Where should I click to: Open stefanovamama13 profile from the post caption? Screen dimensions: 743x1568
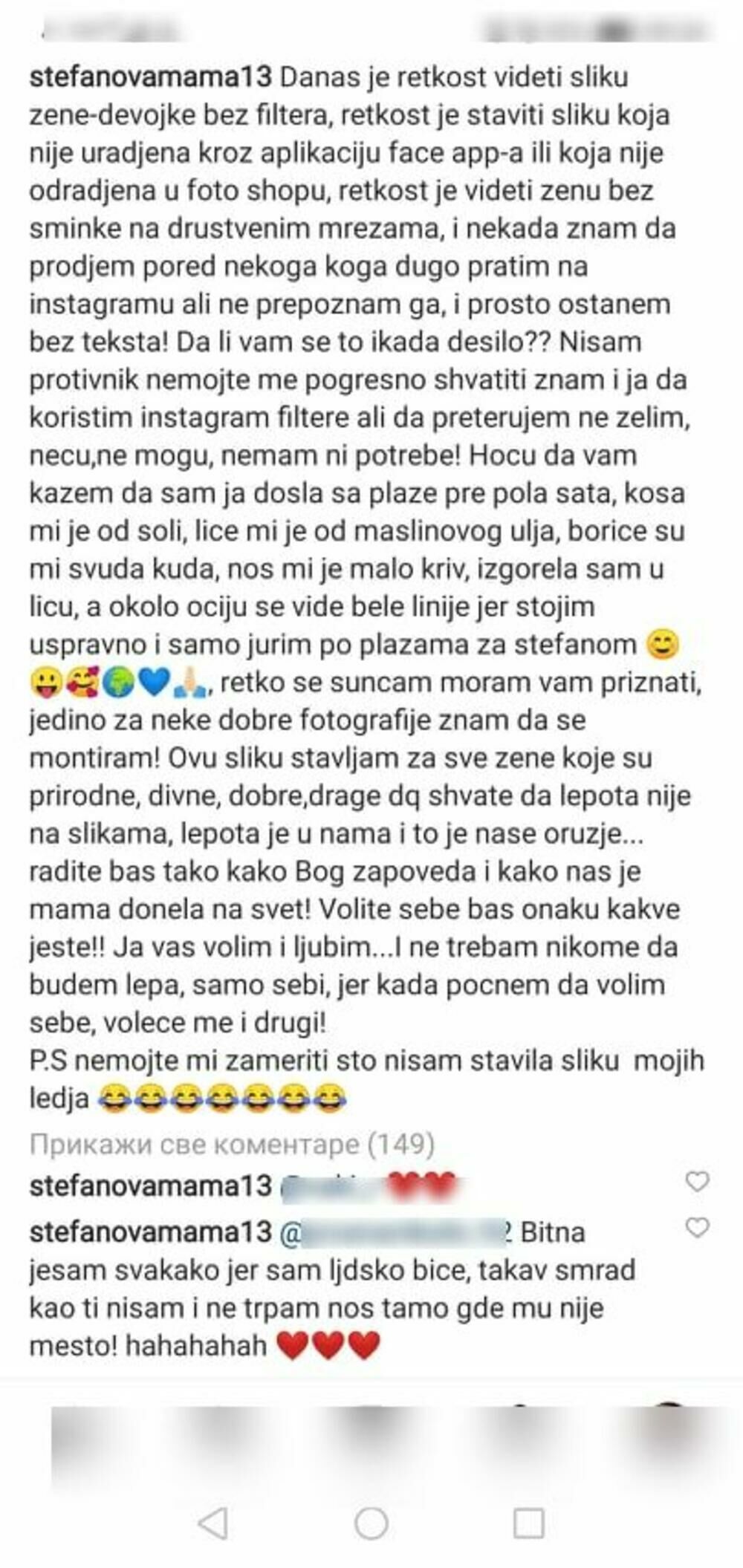coord(151,77)
